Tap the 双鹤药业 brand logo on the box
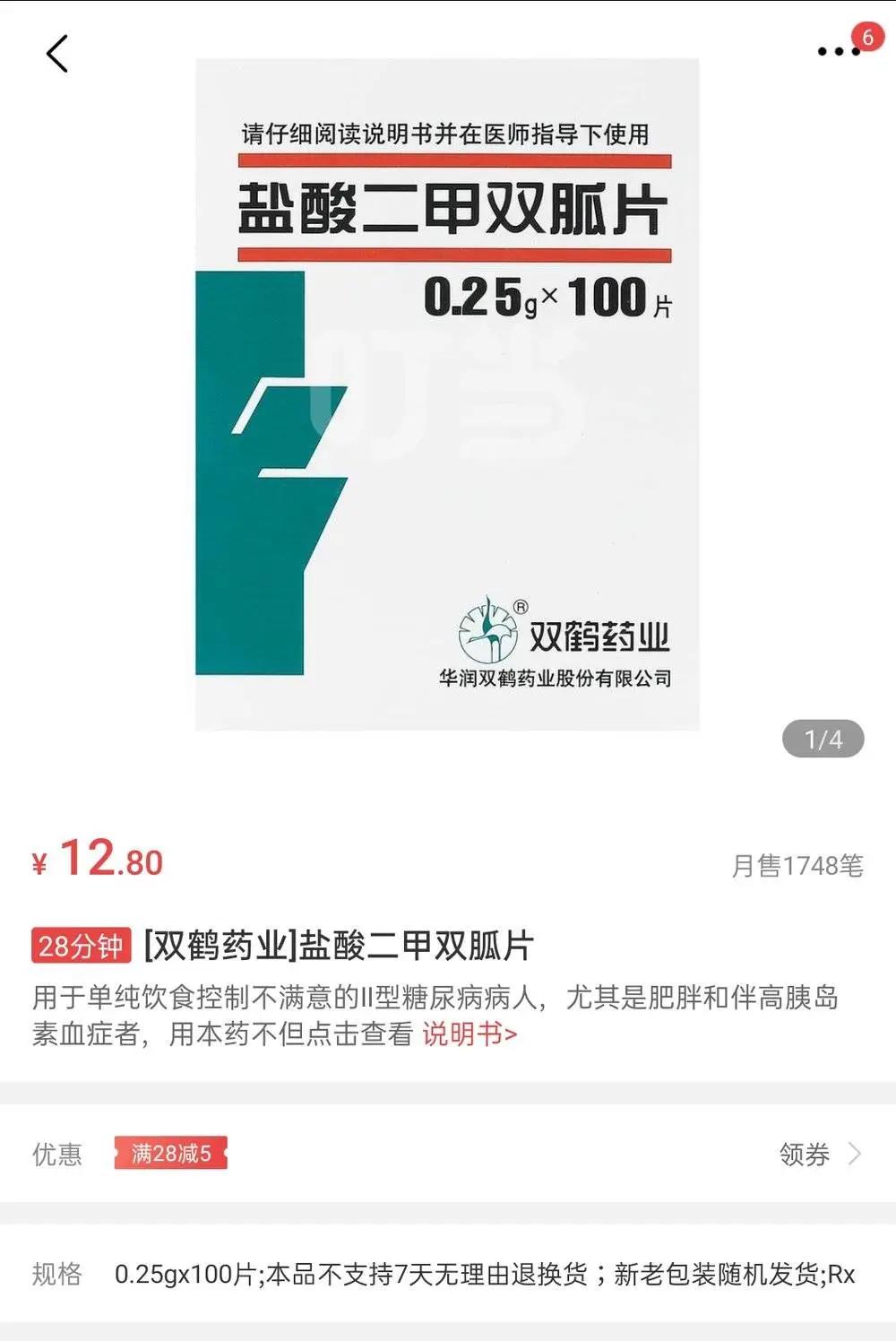The image size is (896, 1341). click(573, 627)
